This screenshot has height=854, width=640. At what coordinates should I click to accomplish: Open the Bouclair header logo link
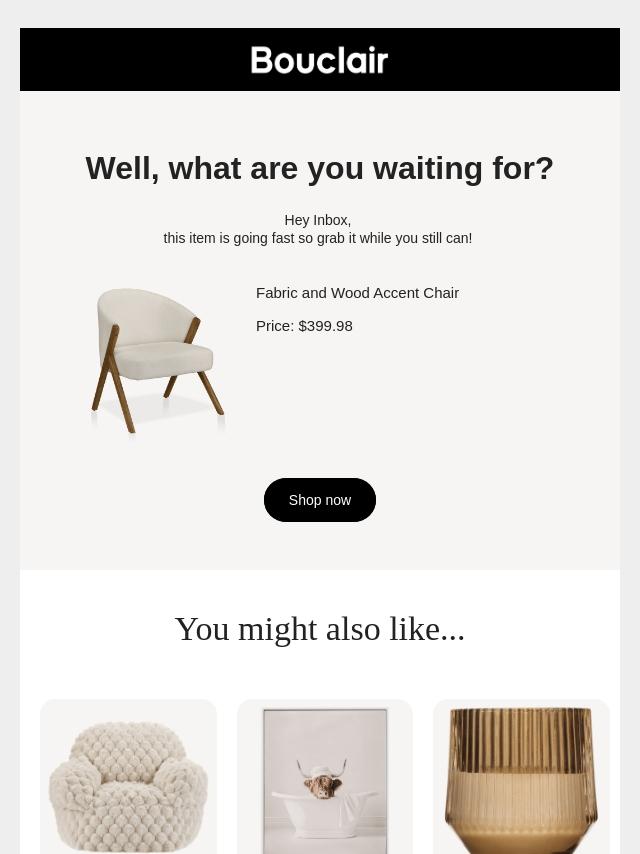(319, 60)
